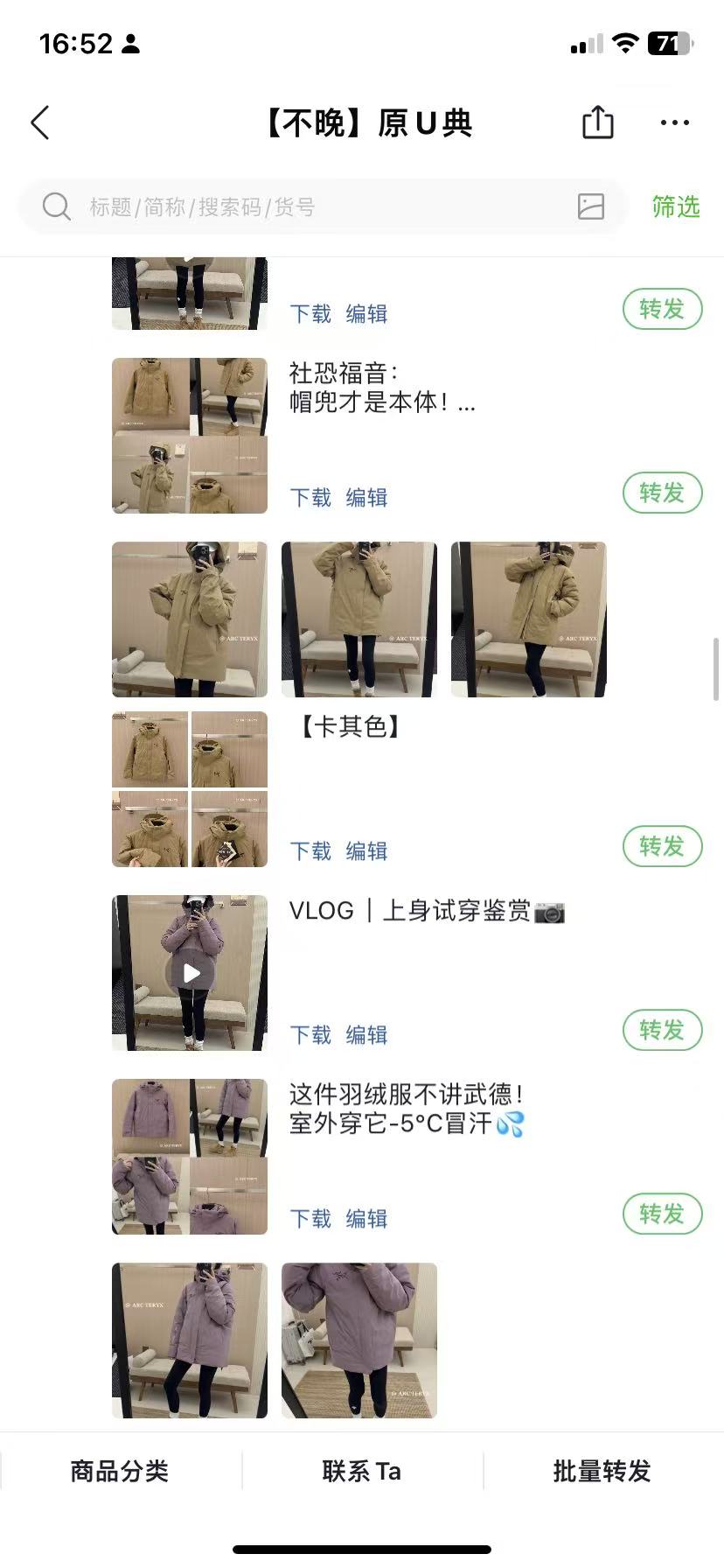This screenshot has height=1568, width=724.
Task: Download the 社恐福音 post via 下载
Action: (x=310, y=498)
